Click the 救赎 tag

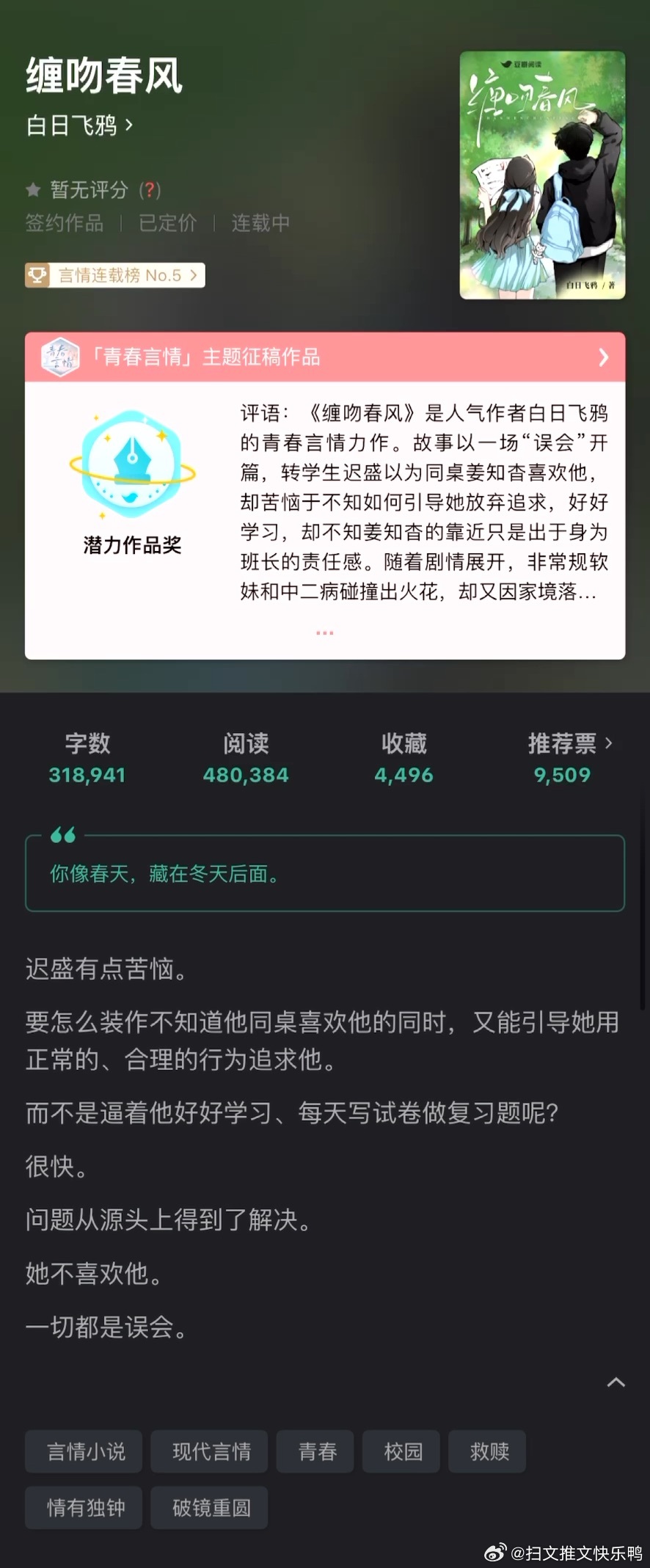point(487,1451)
